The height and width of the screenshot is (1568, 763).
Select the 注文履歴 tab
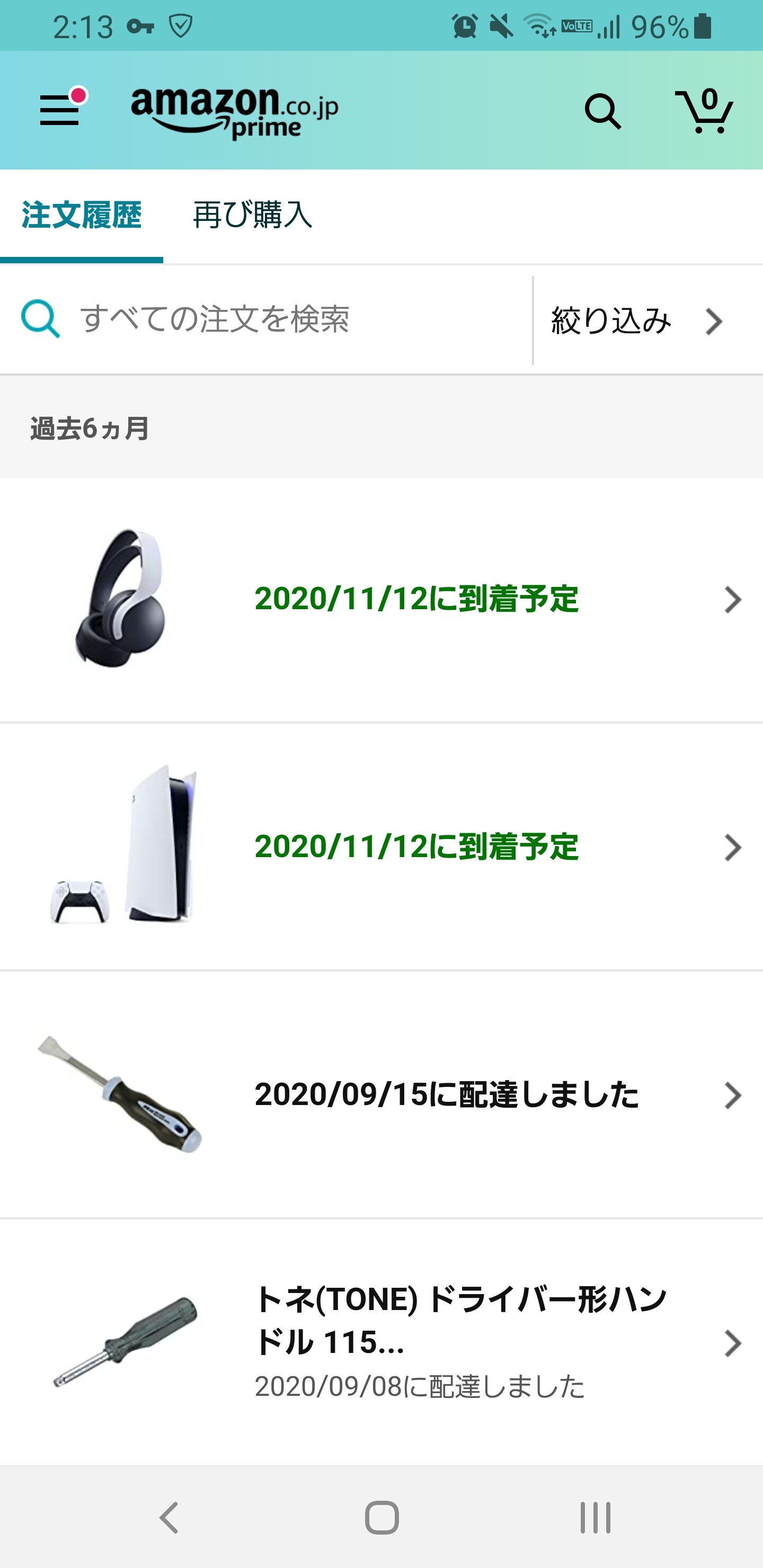(x=82, y=216)
